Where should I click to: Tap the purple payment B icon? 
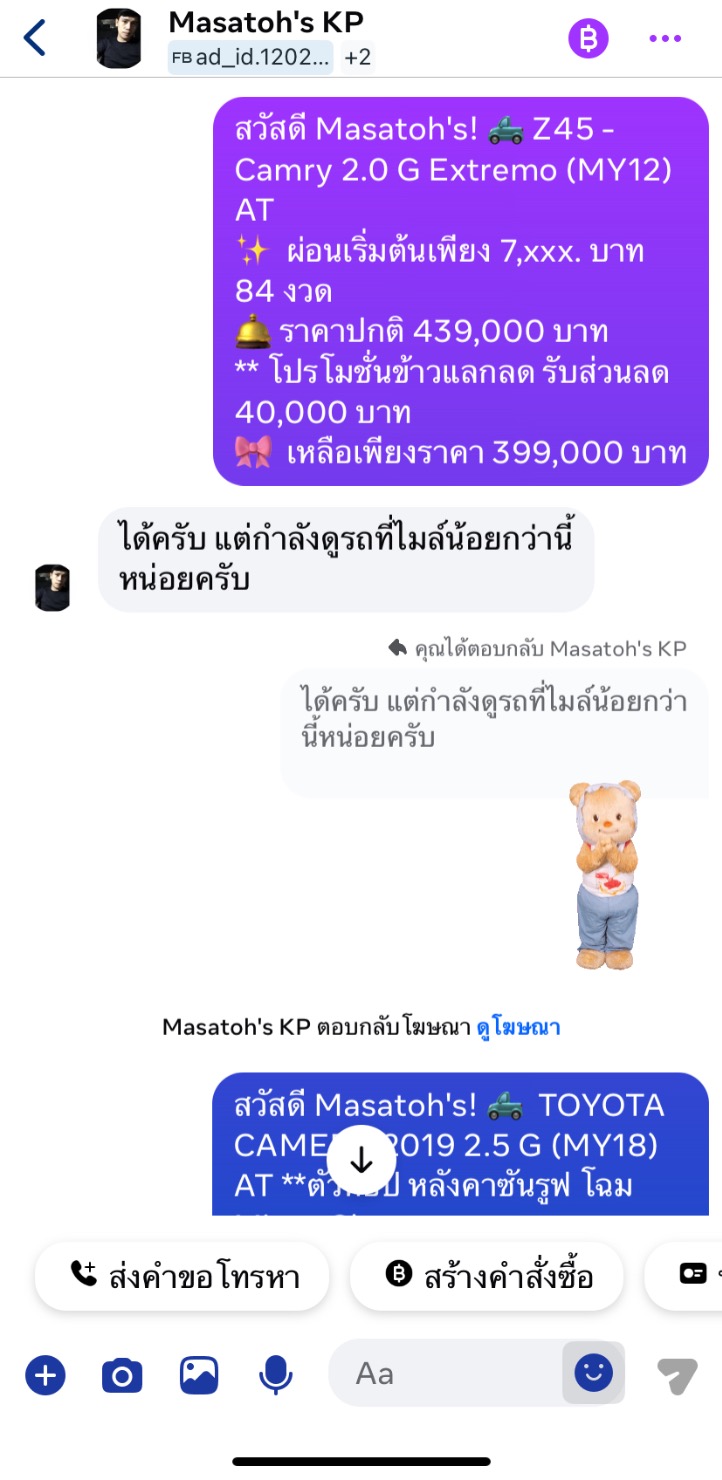589,38
